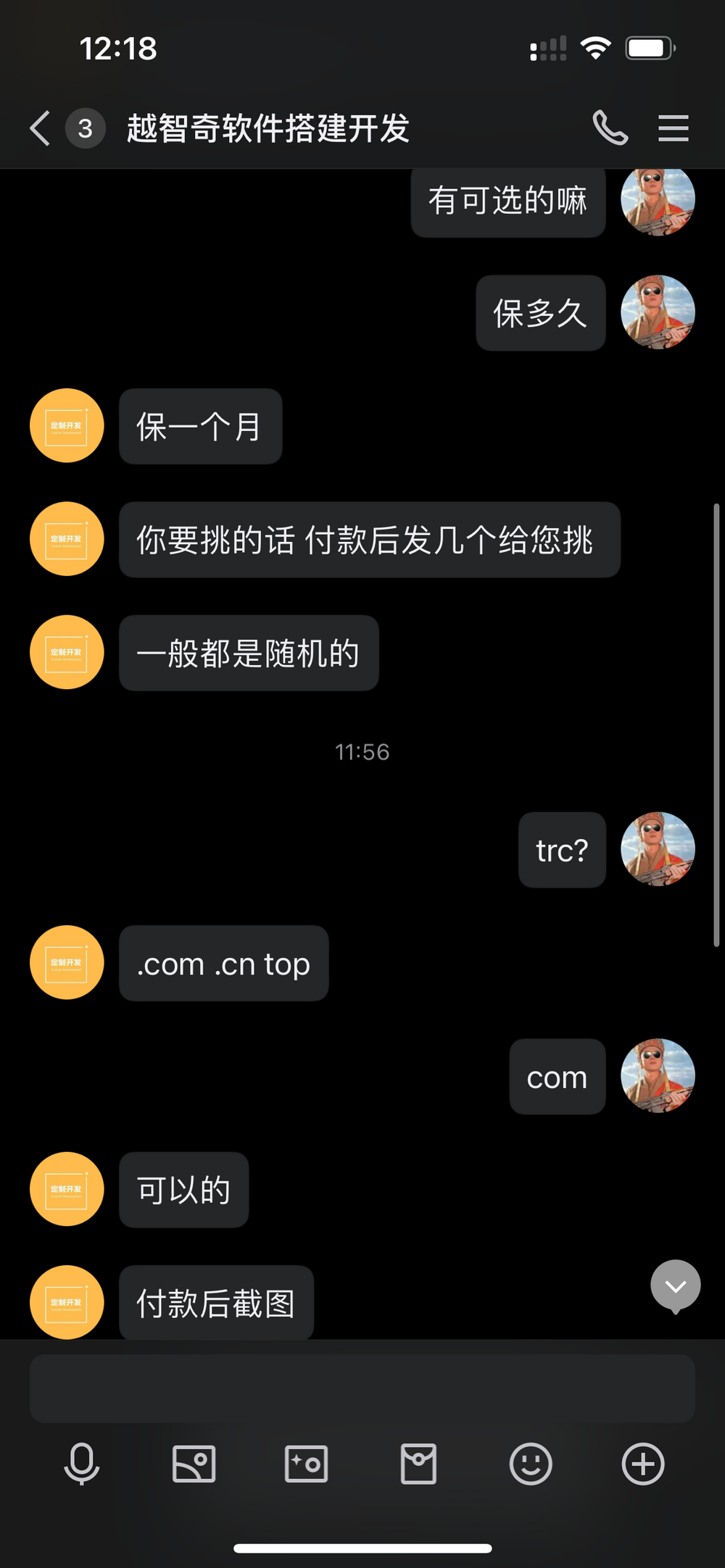Open the photo gallery picker icon
The height and width of the screenshot is (1568, 725).
[x=194, y=1464]
